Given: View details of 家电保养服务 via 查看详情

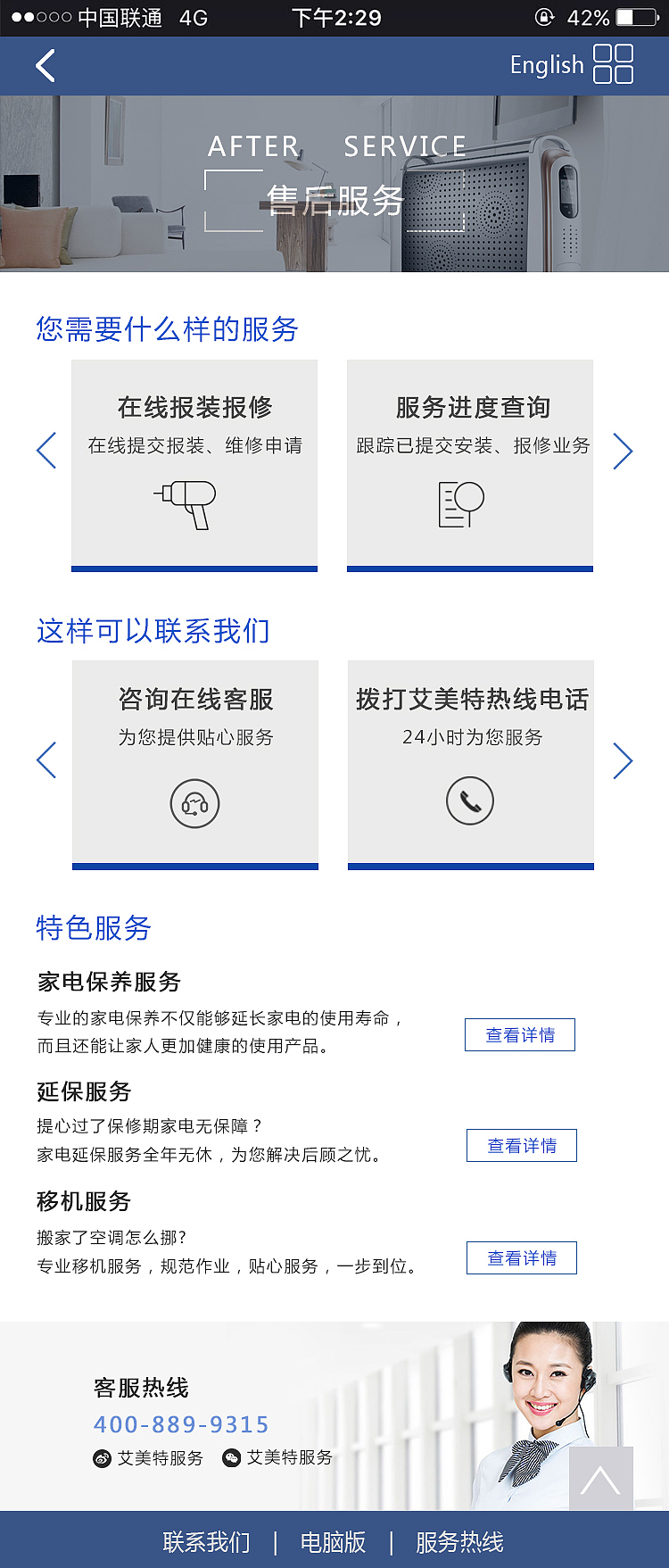Looking at the screenshot, I should [x=520, y=1034].
